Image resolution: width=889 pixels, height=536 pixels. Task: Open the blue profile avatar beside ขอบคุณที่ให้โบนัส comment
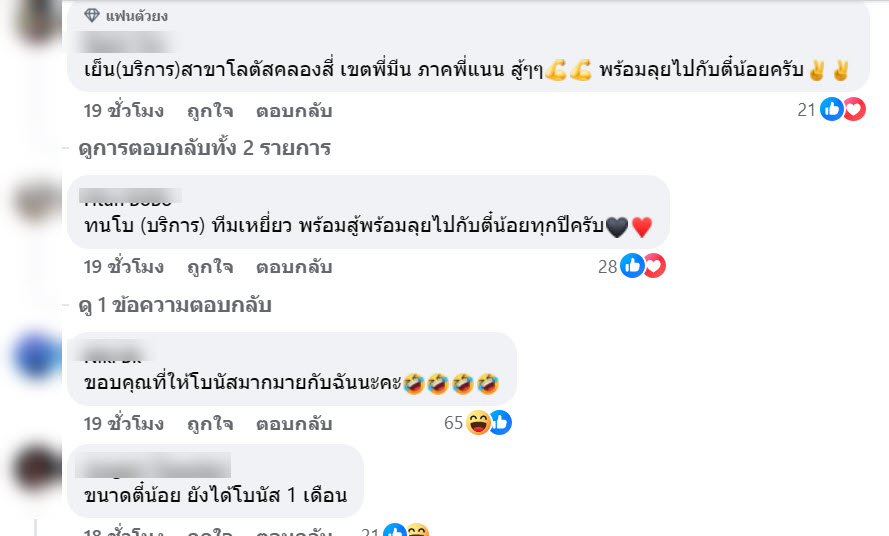tap(38, 356)
